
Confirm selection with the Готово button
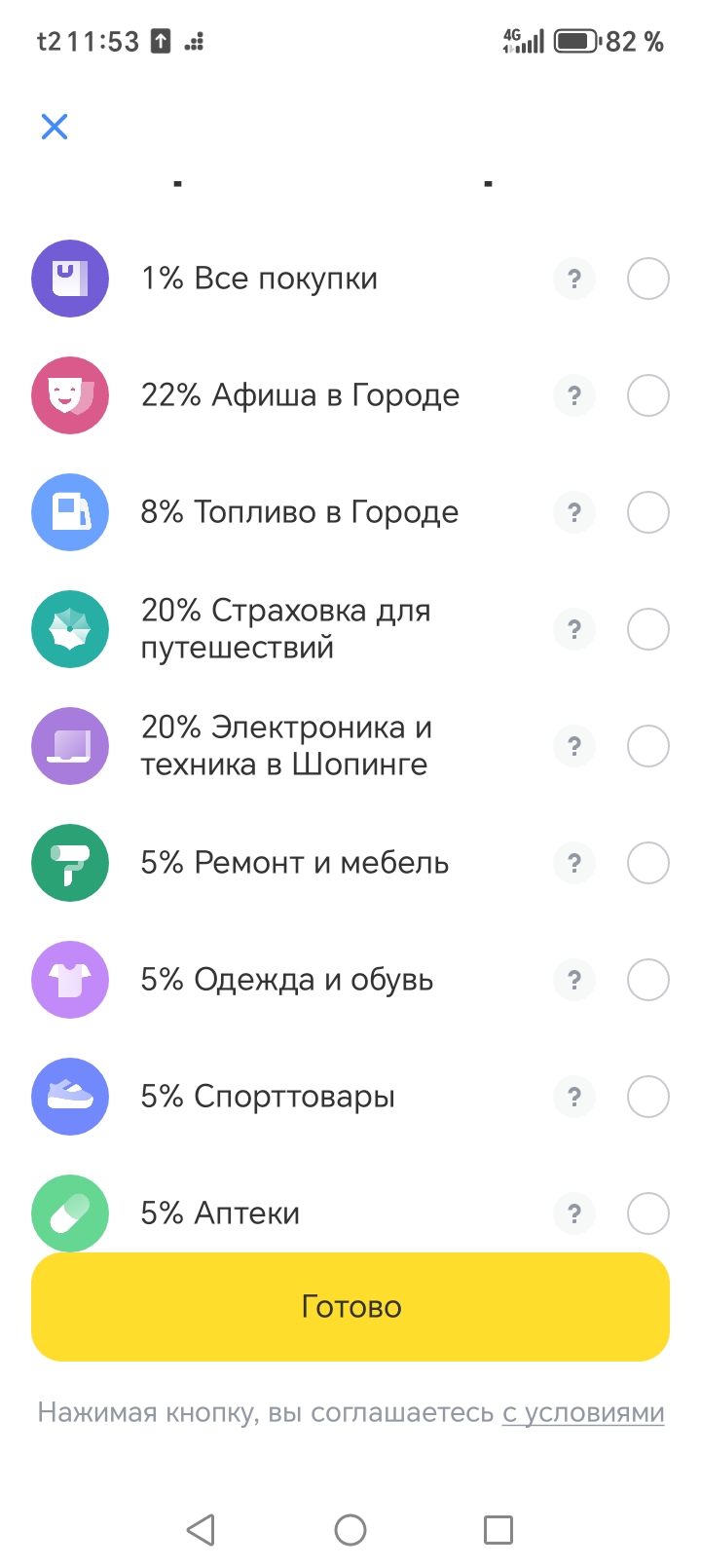point(350,1306)
